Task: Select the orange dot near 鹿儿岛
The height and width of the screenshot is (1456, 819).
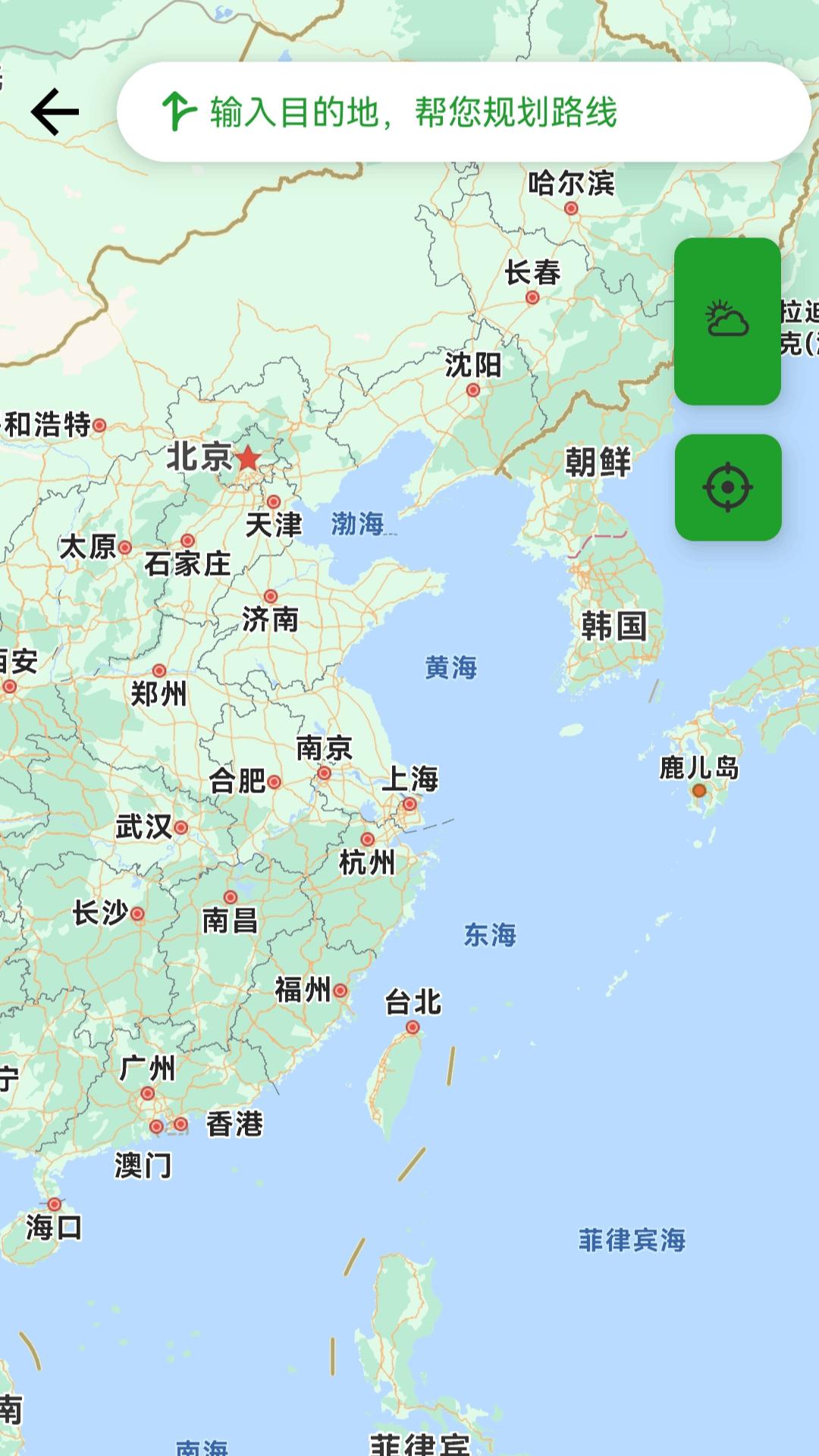Action: (x=698, y=791)
